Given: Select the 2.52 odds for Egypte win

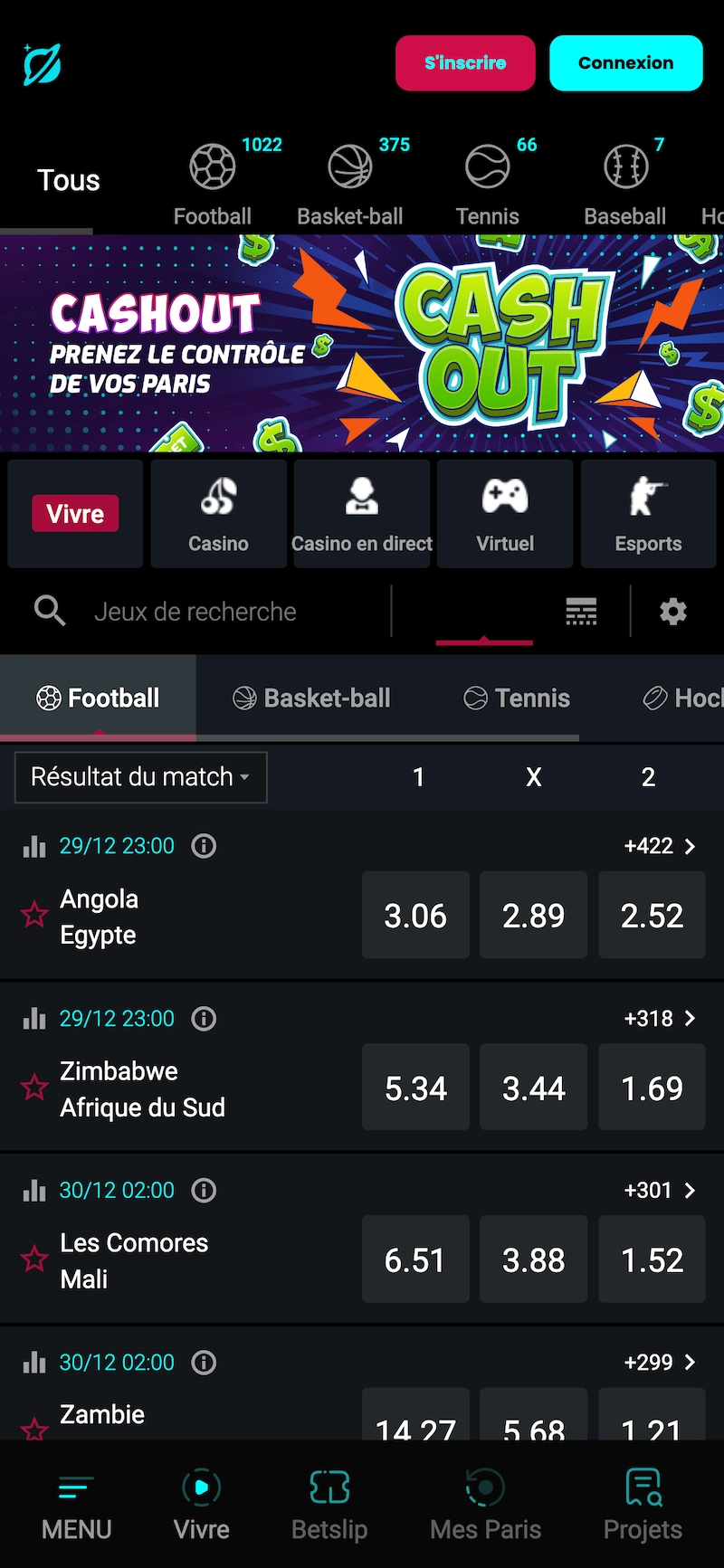Looking at the screenshot, I should (652, 915).
